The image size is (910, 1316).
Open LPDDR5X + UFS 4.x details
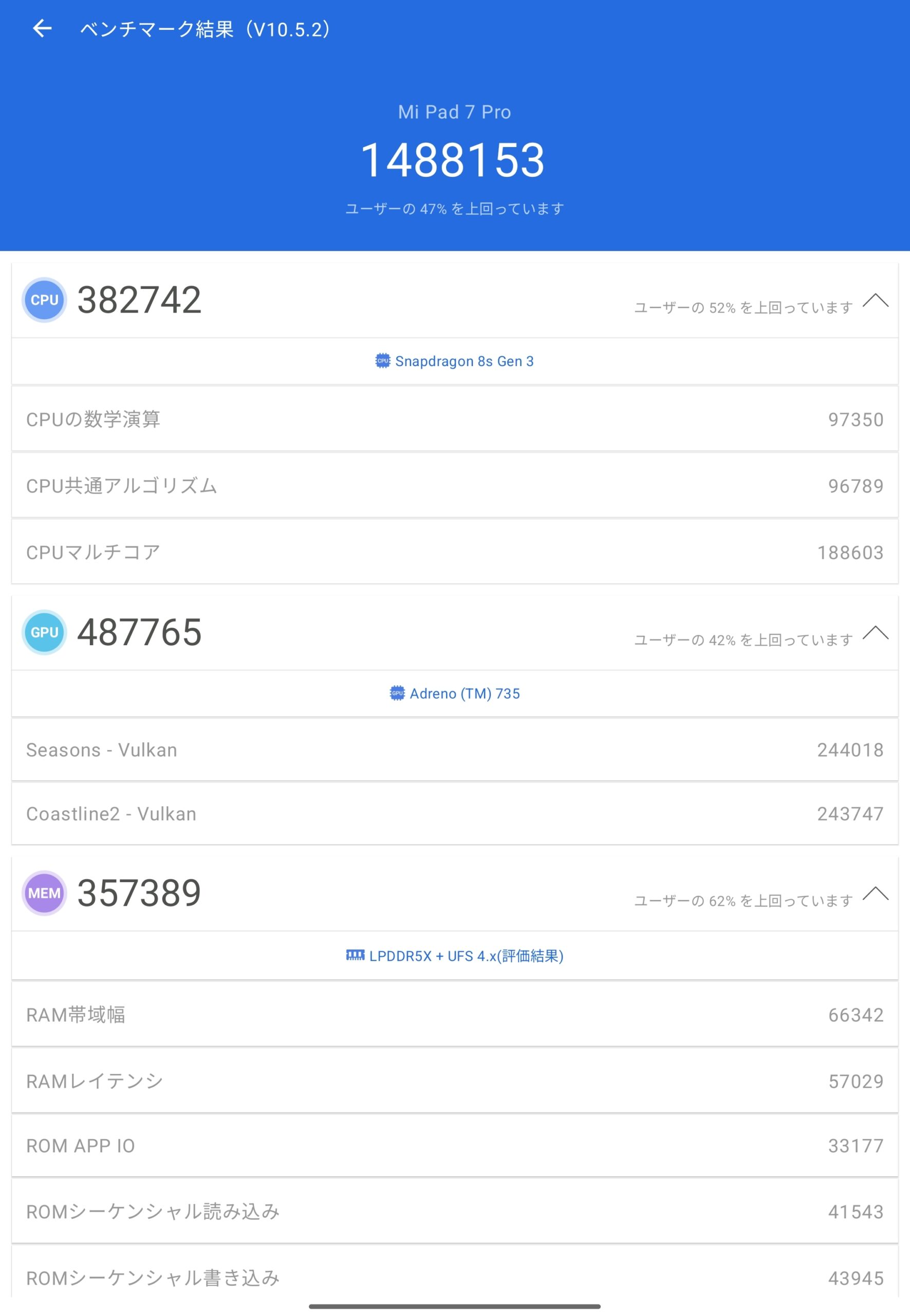tap(454, 956)
